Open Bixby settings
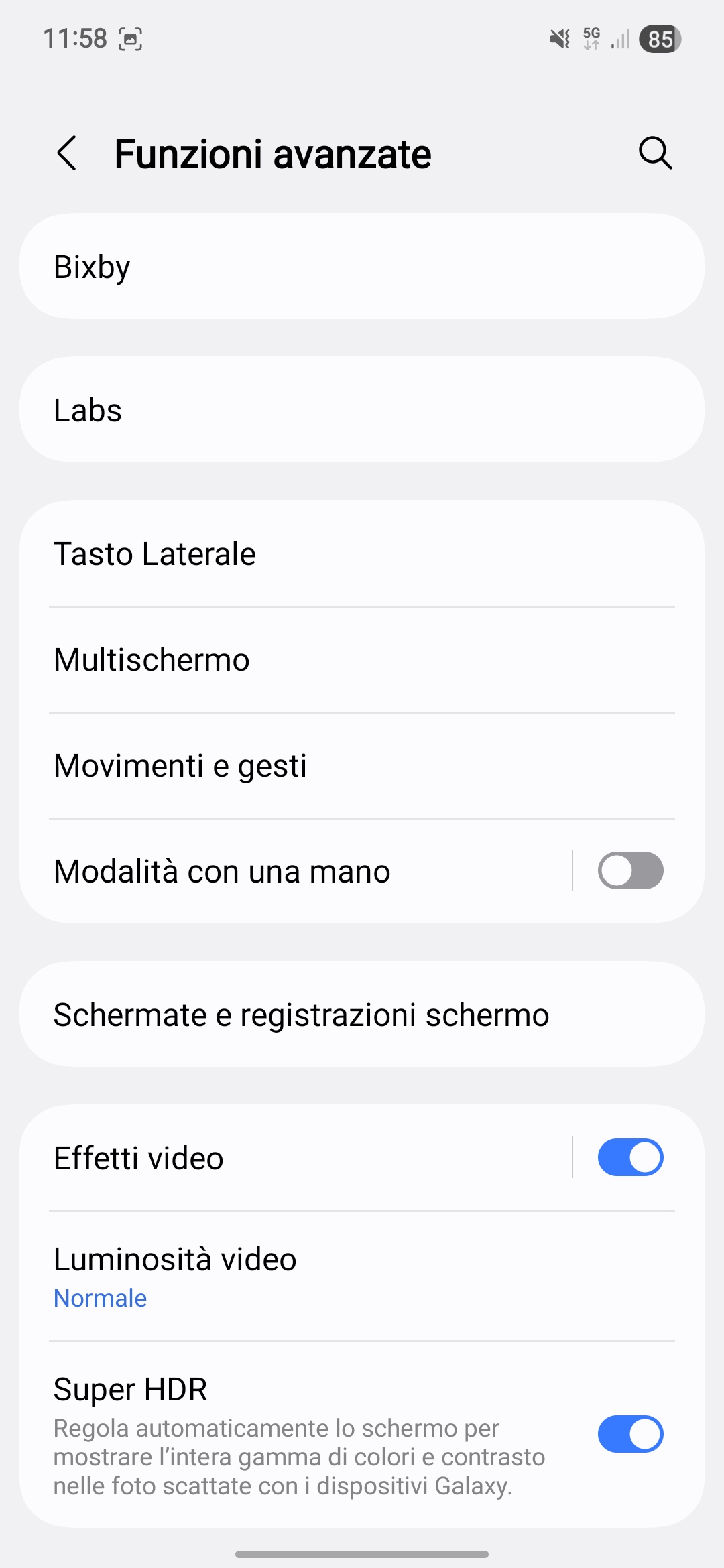Image resolution: width=724 pixels, height=1568 pixels. point(362,266)
